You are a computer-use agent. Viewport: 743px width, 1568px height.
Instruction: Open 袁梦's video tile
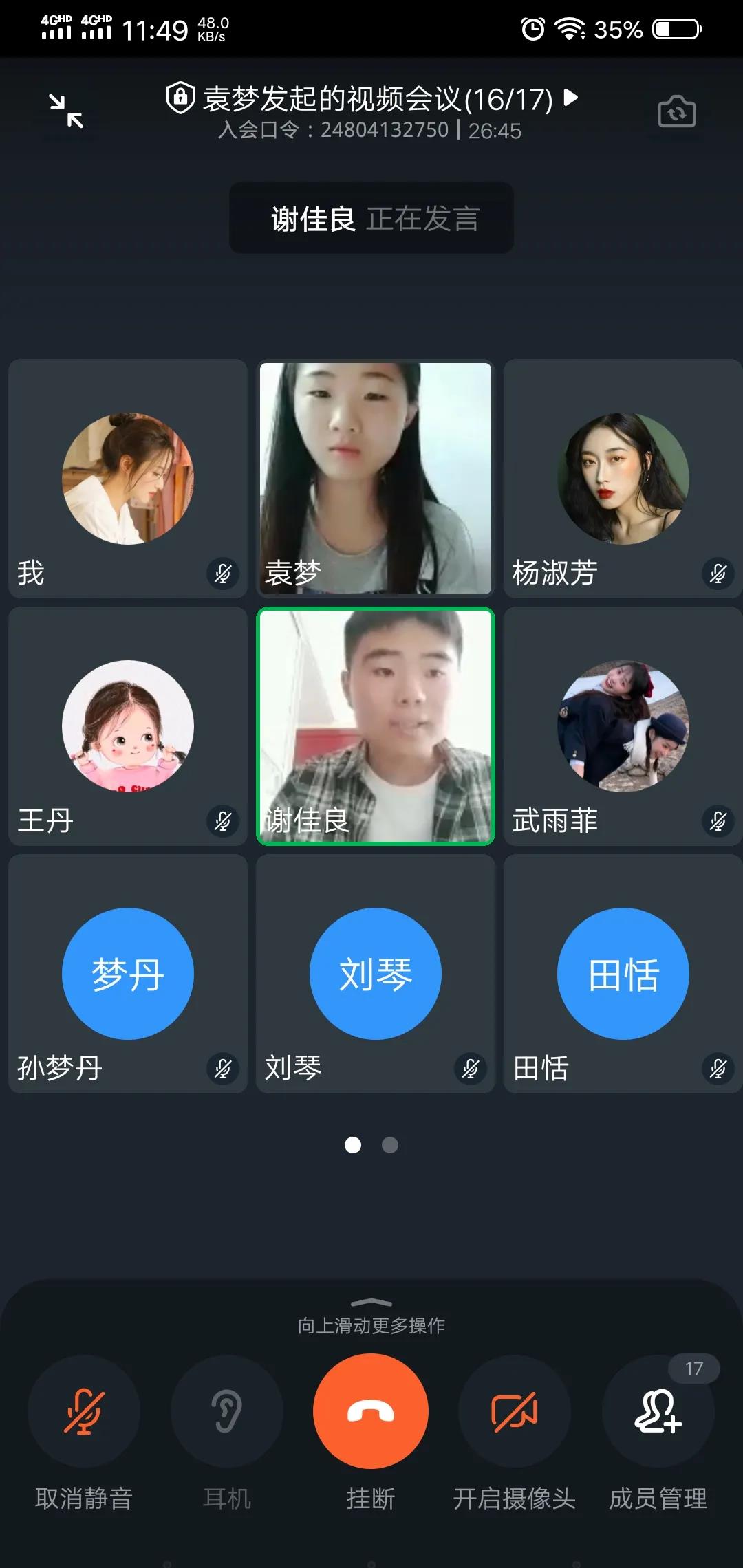(x=376, y=479)
